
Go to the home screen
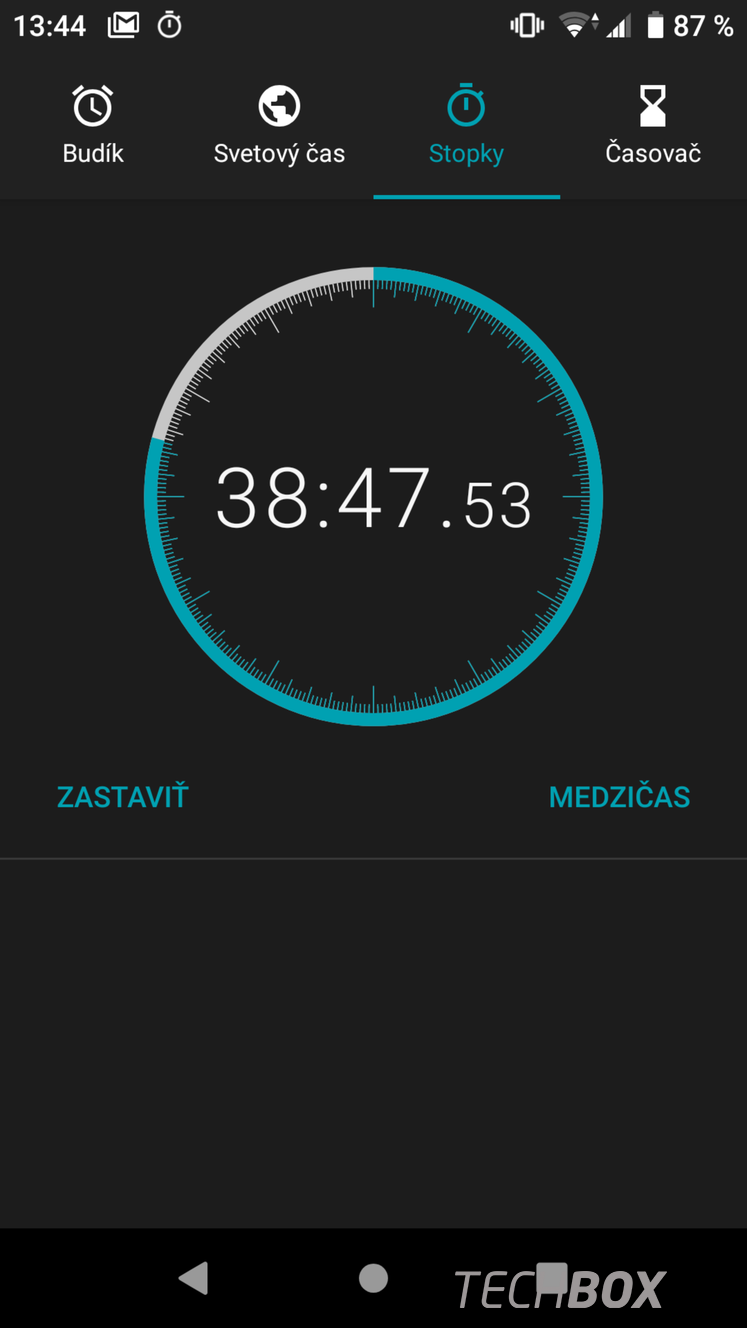[373, 1278]
